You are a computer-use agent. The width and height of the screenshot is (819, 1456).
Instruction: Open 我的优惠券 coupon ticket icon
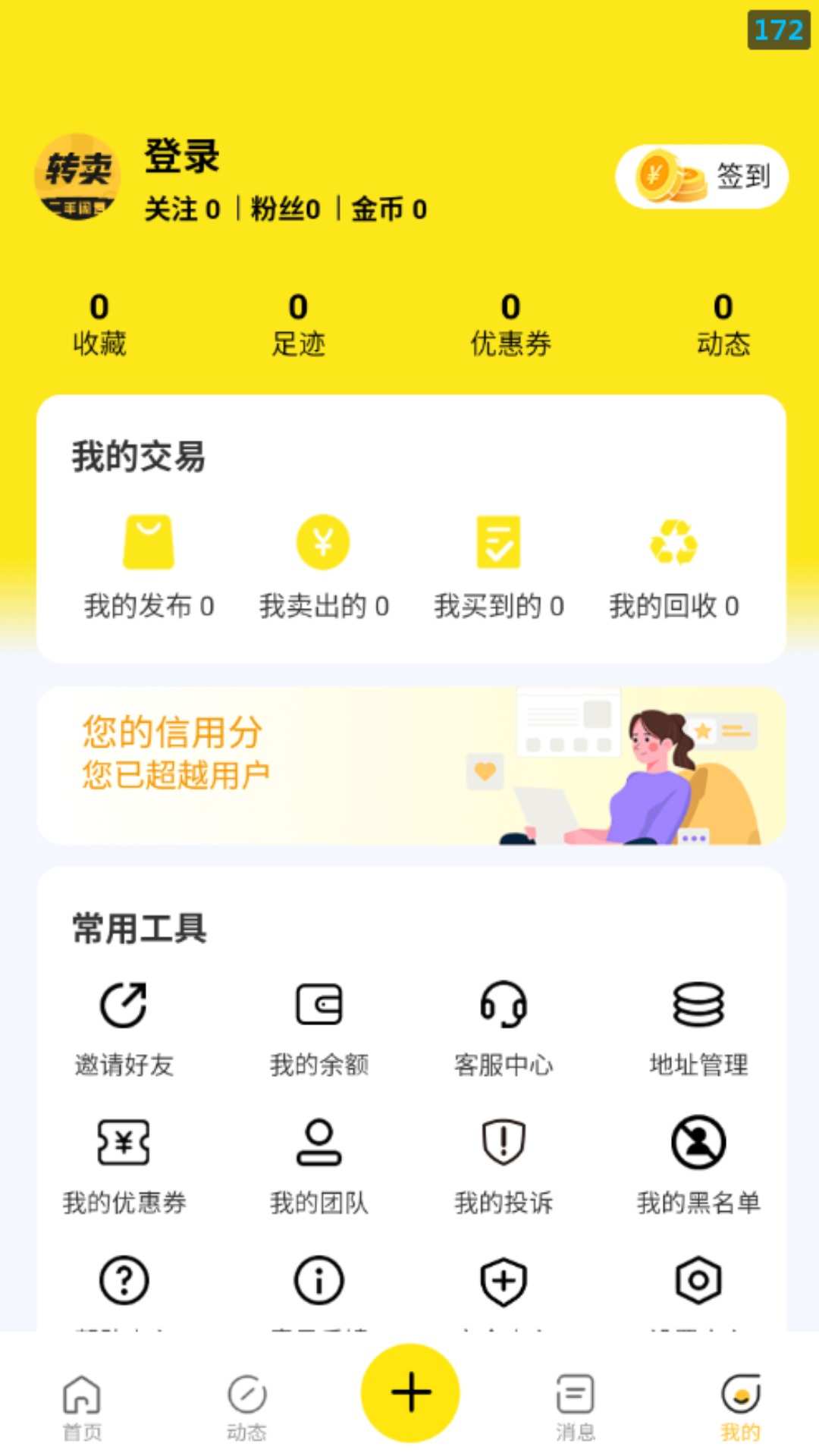point(123,1141)
